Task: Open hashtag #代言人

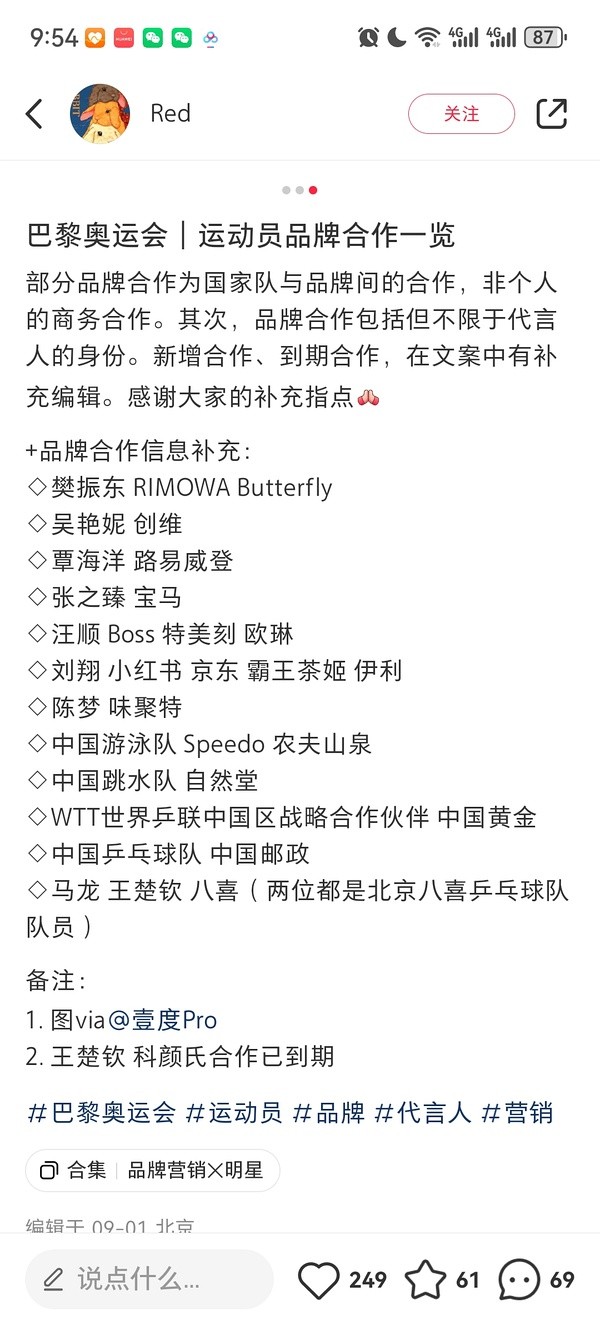Action: tap(423, 1112)
